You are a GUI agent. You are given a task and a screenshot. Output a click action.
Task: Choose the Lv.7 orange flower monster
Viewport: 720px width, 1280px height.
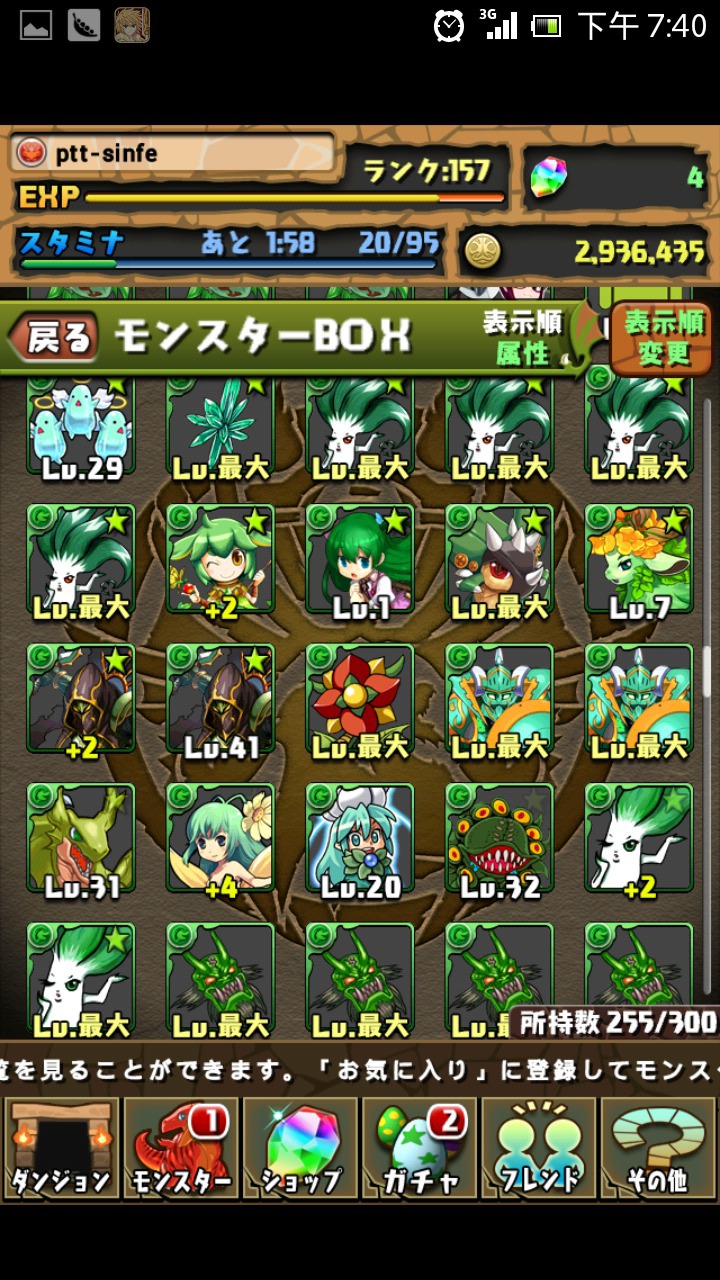click(639, 560)
